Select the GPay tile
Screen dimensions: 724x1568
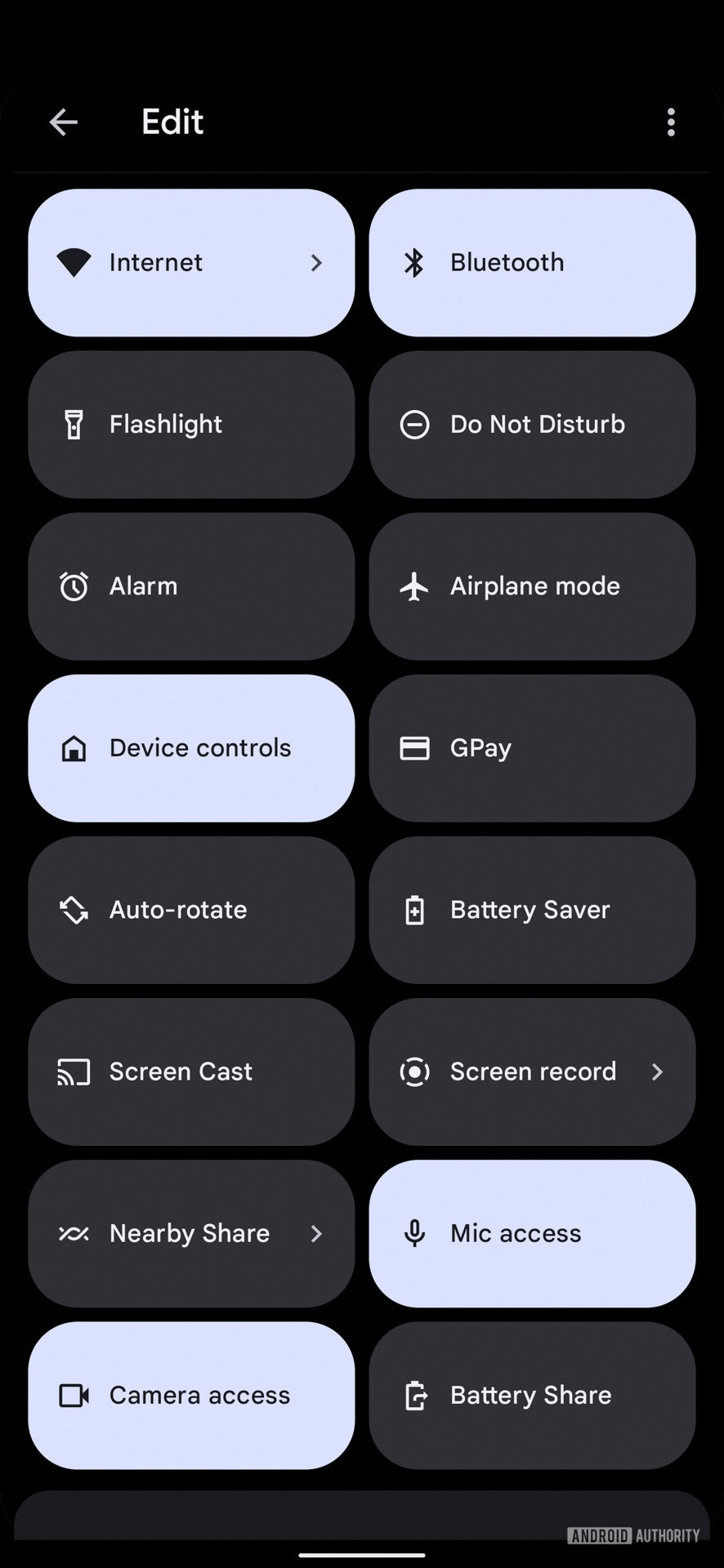pyautogui.click(x=532, y=748)
